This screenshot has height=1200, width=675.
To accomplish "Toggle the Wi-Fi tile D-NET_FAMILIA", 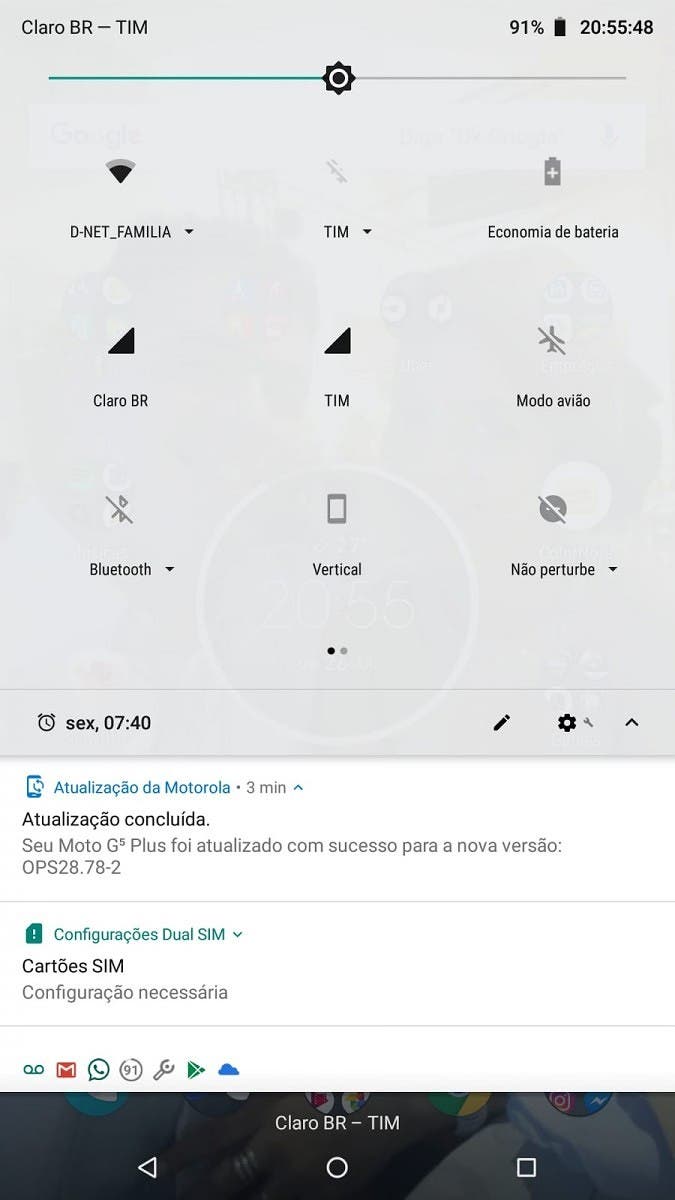I will click(x=121, y=172).
